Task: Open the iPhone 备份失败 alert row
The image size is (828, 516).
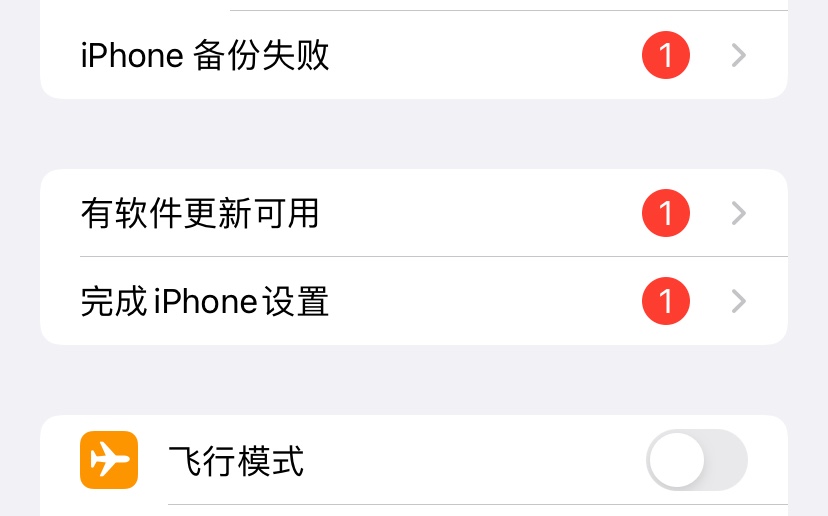Action: [x=413, y=55]
